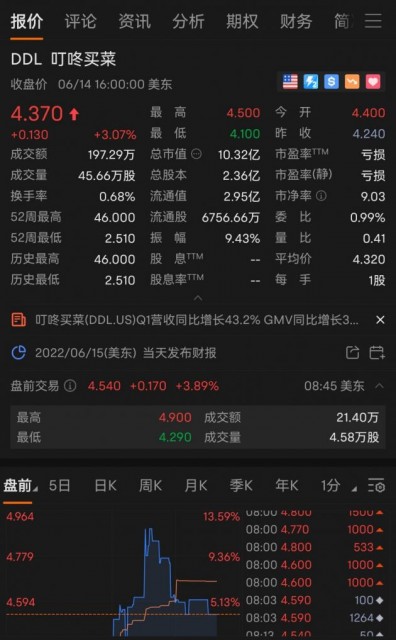
Task: Switch chart to 日K view
Action: (105, 486)
